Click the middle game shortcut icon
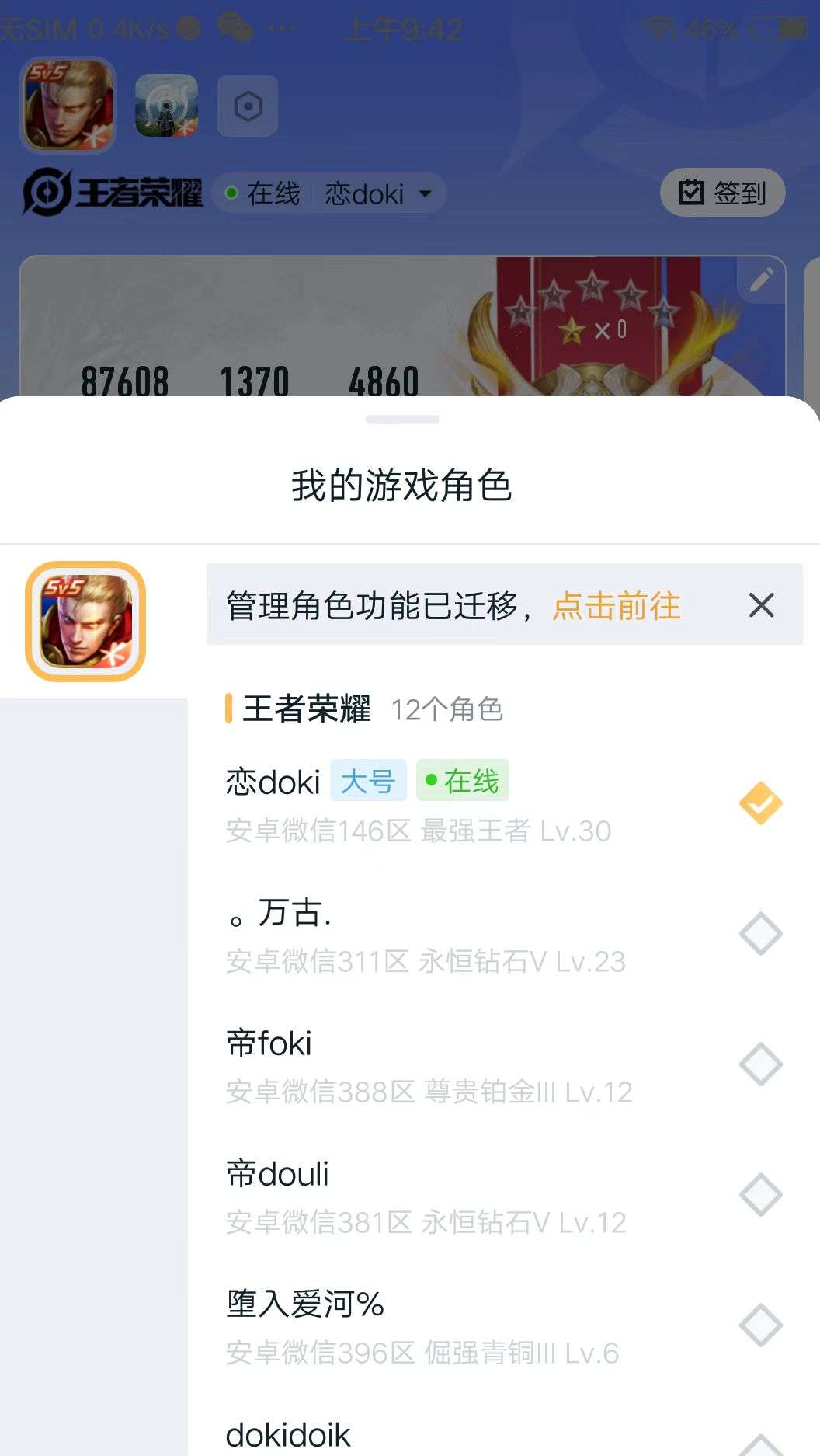This screenshot has width=820, height=1456. click(x=166, y=106)
